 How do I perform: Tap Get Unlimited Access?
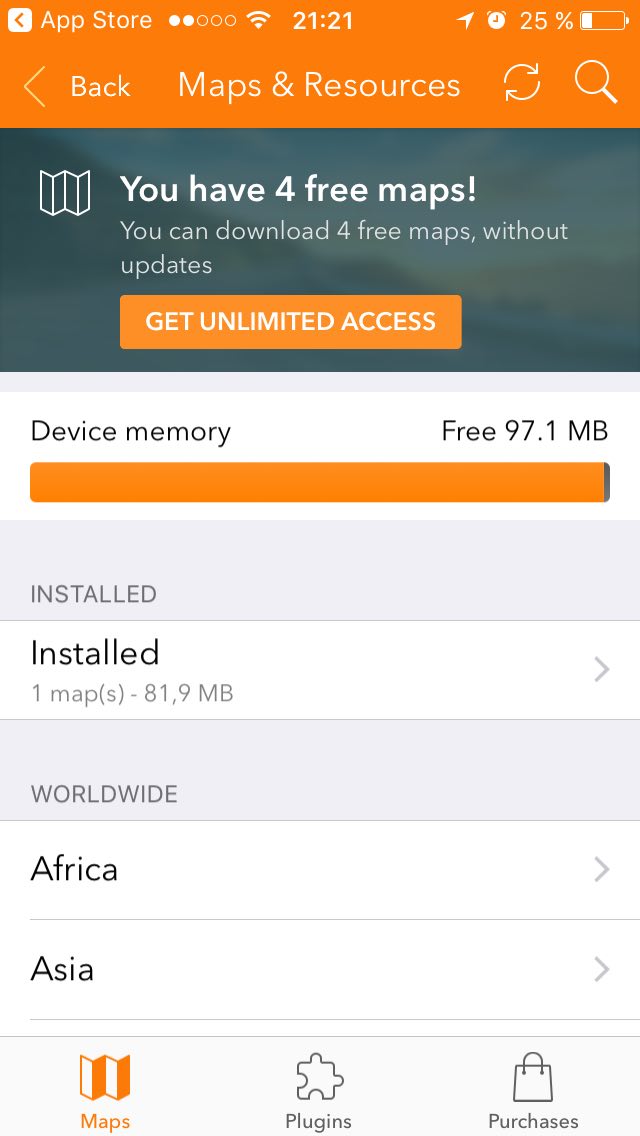point(291,322)
